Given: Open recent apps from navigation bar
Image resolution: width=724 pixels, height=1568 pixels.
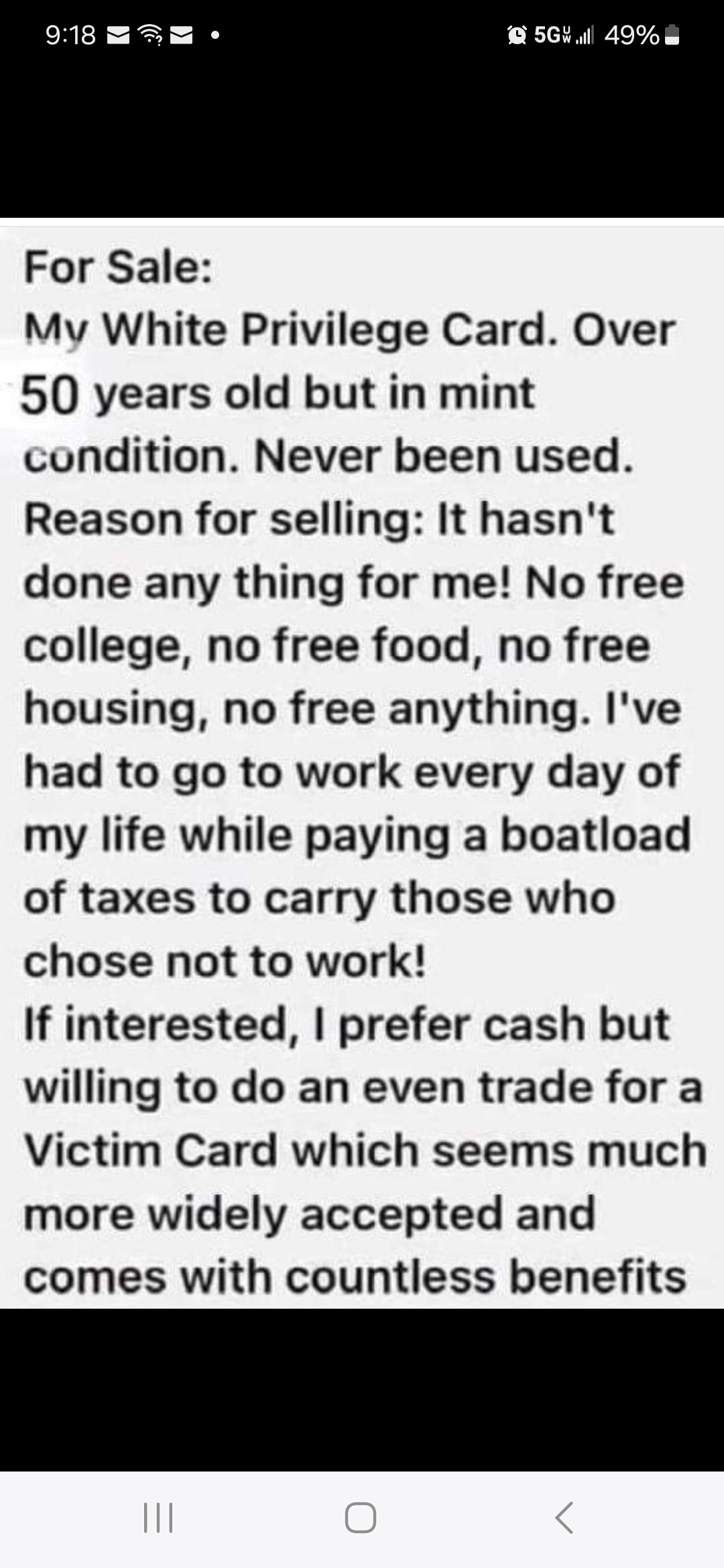Looking at the screenshot, I should [159, 1518].
